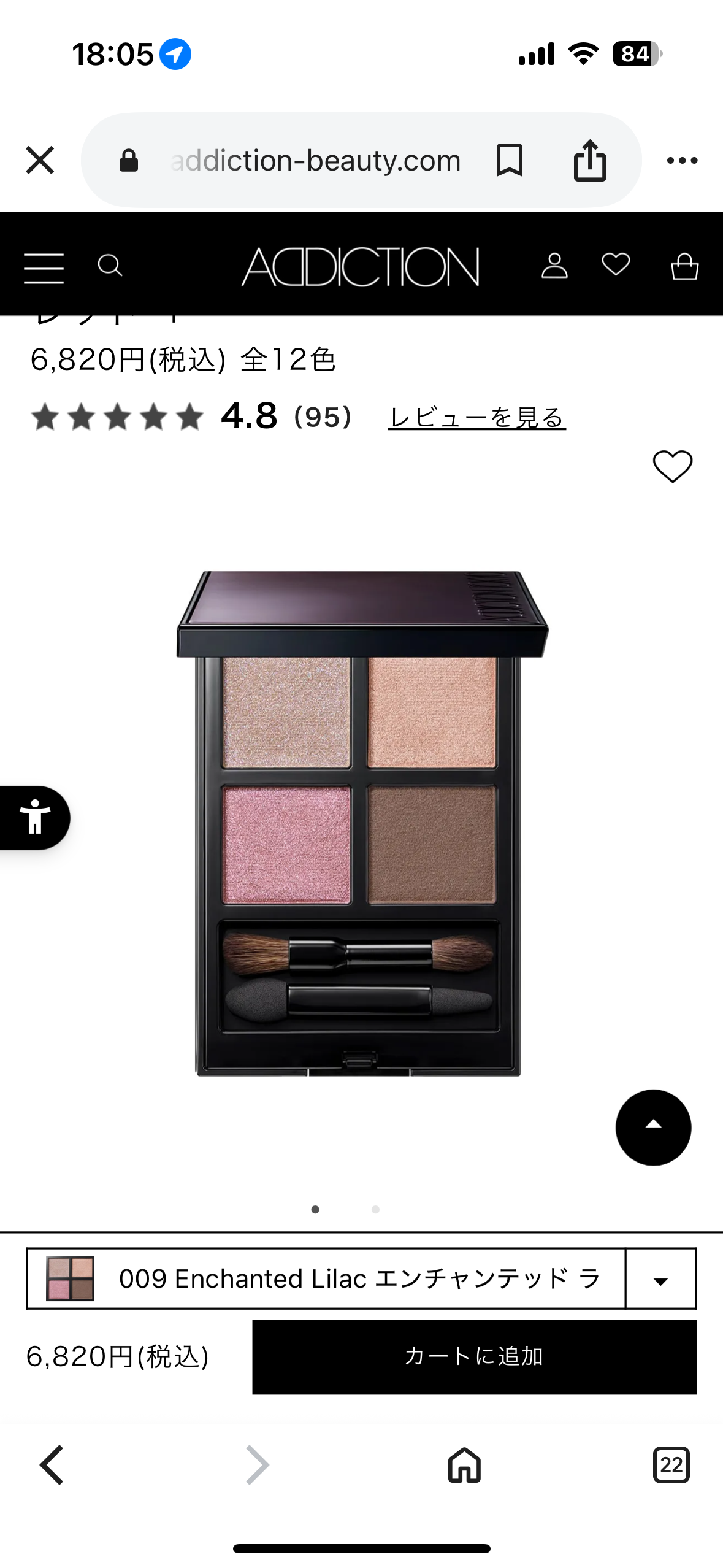Open the wishlist in the header

pos(616,264)
